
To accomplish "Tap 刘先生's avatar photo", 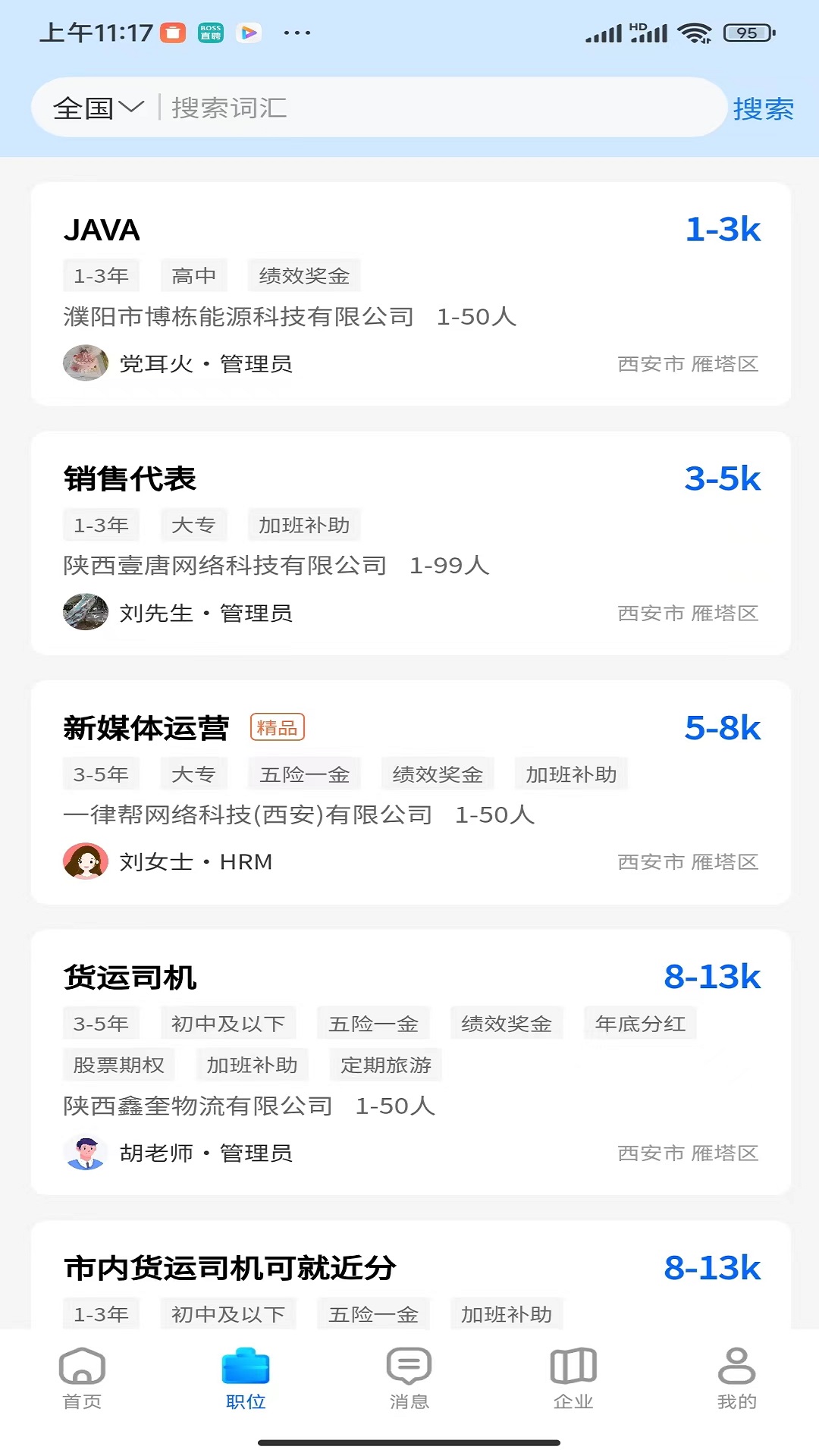I will point(84,613).
